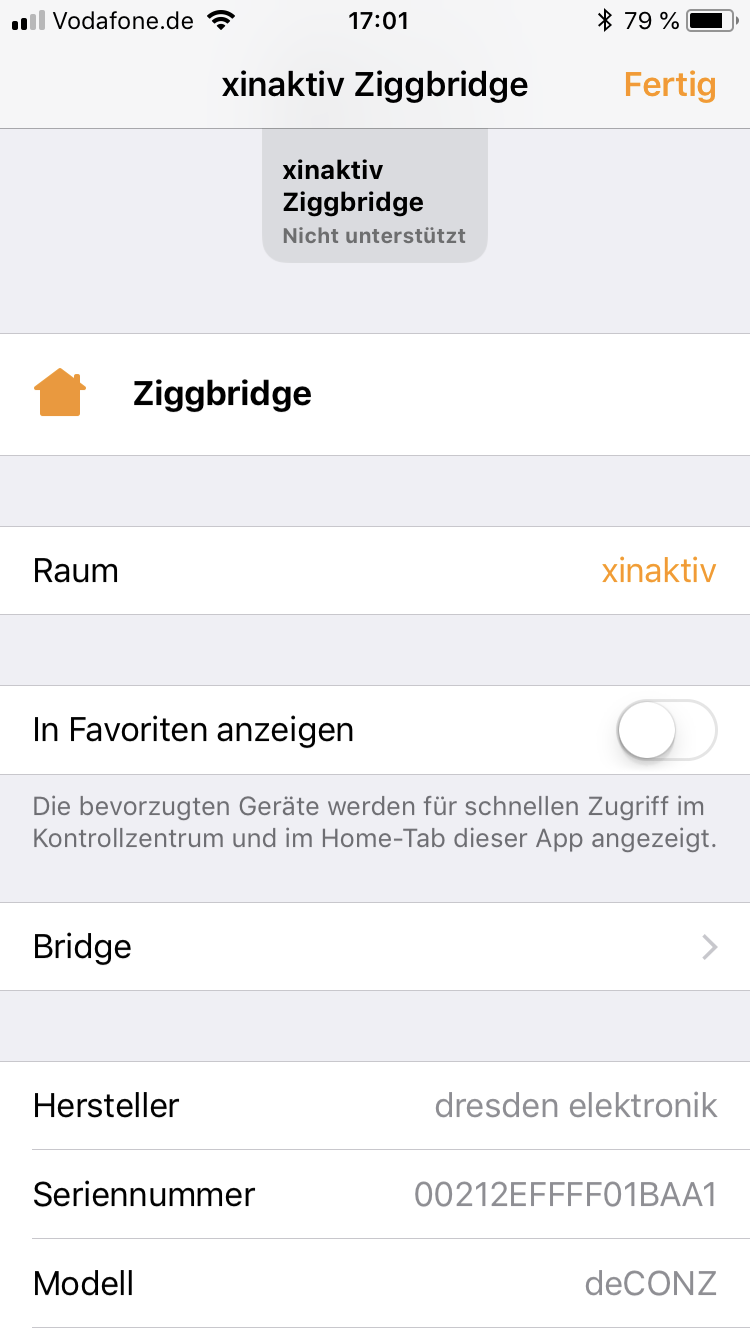Toggle In Favoriten anzeigen switch
Screen dimensions: 750x1334
pos(667,730)
